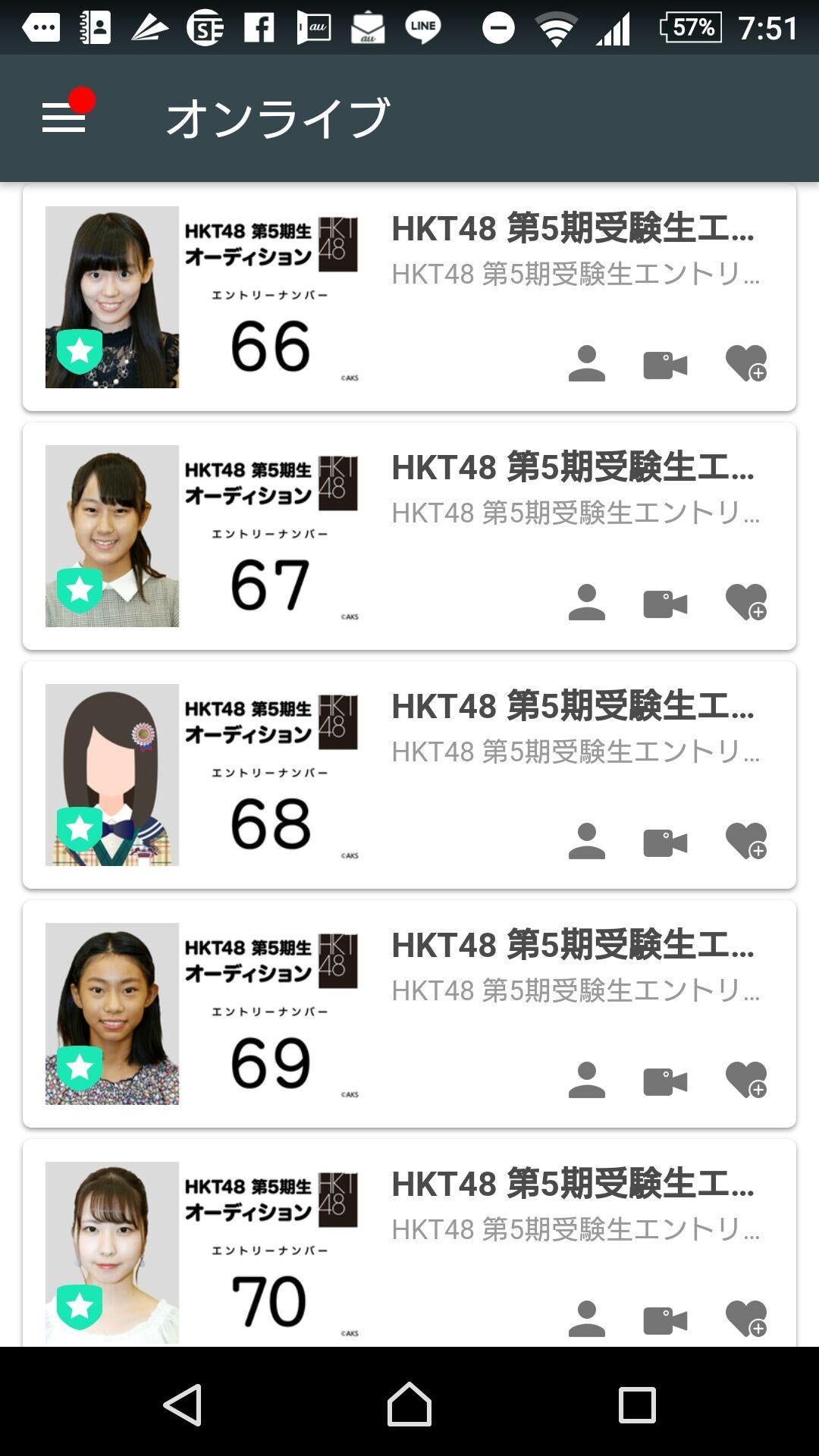Viewport: 819px width, 1456px height.
Task: Add entry 67 to favorites
Action: [746, 602]
